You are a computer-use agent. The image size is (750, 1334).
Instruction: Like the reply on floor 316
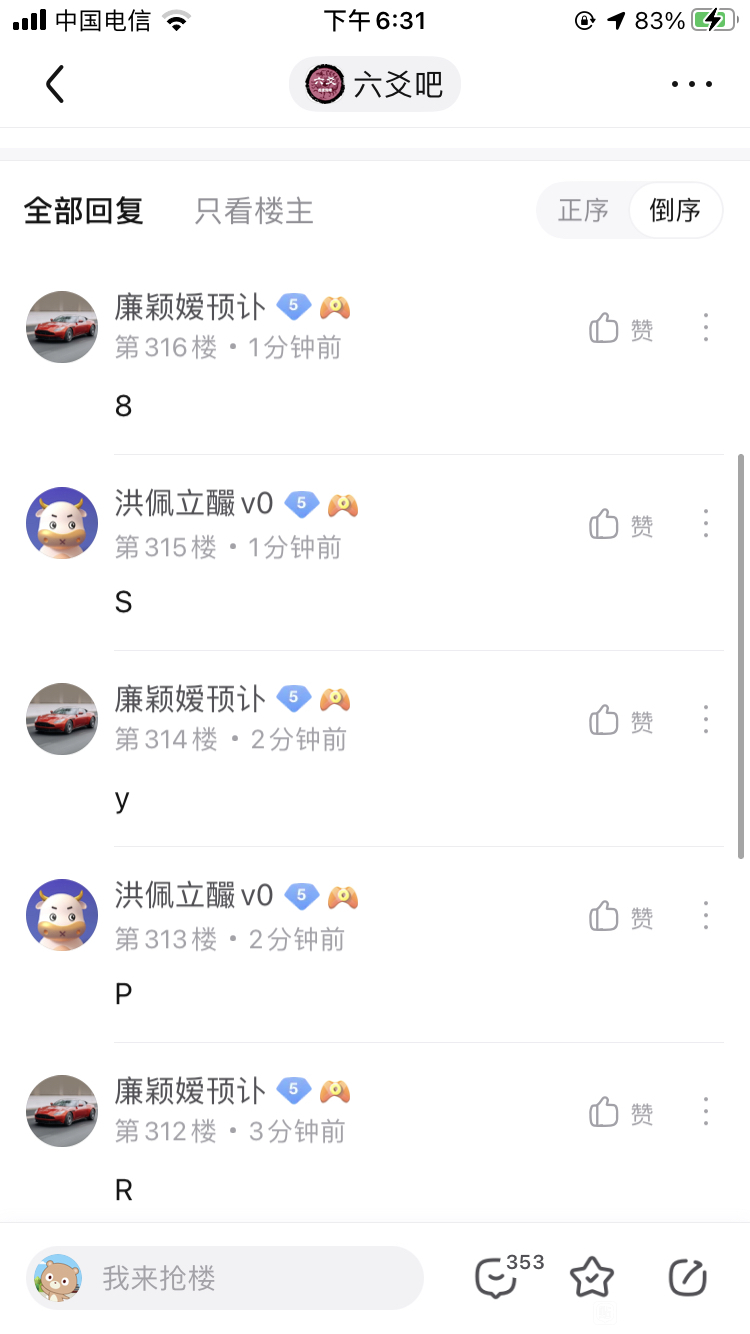(620, 328)
